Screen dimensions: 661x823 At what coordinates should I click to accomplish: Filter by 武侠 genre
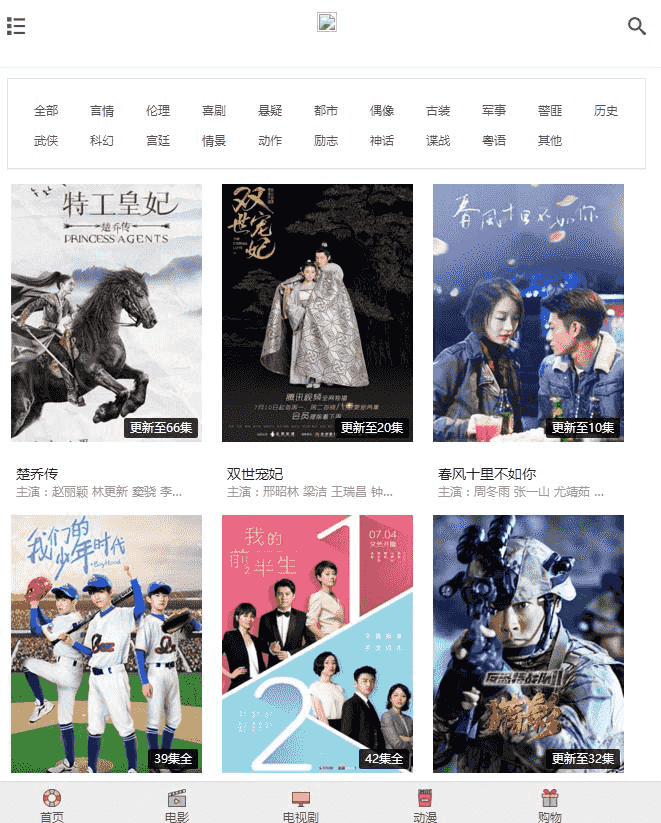coord(46,141)
